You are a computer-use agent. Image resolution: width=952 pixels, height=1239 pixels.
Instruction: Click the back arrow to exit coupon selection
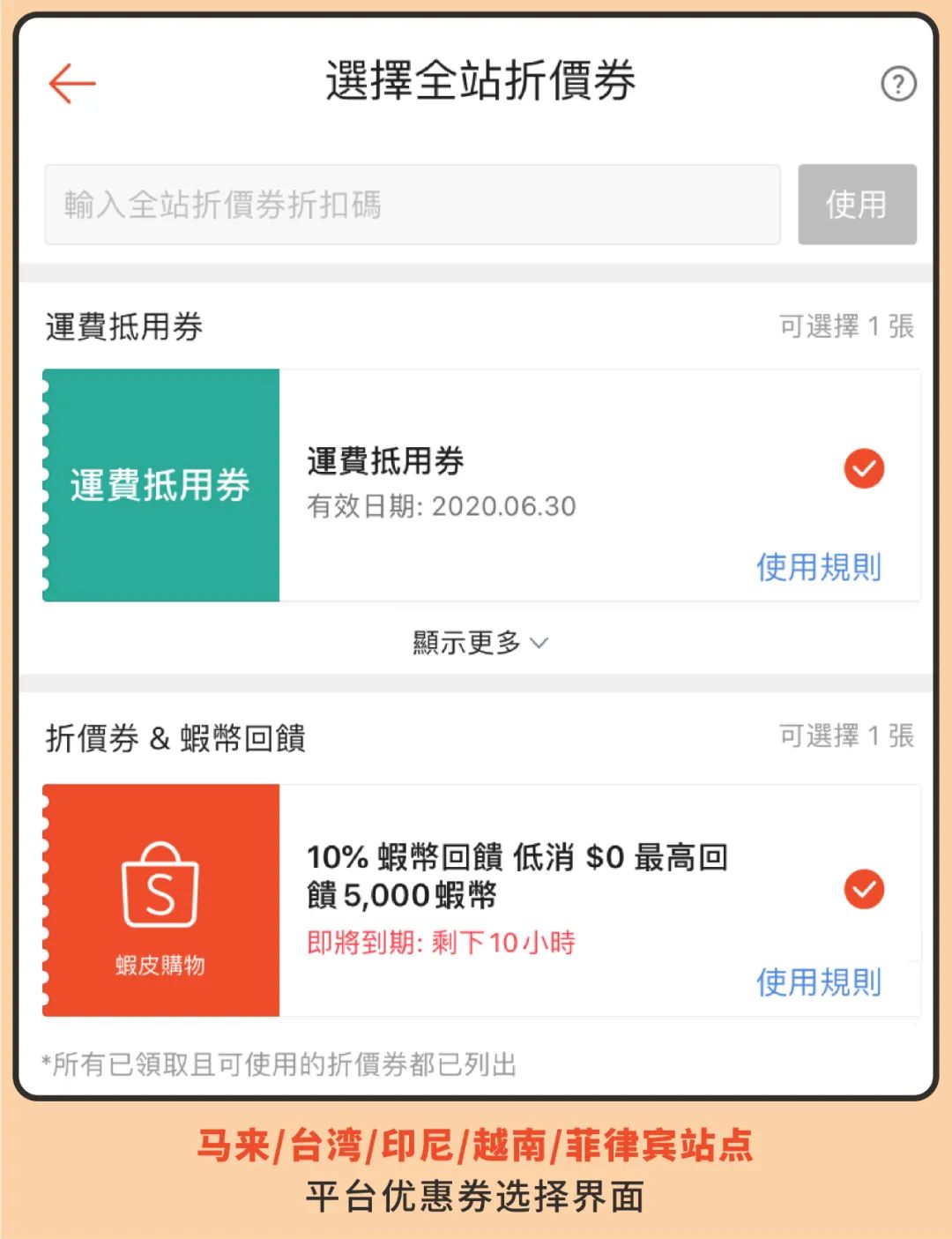[x=69, y=83]
